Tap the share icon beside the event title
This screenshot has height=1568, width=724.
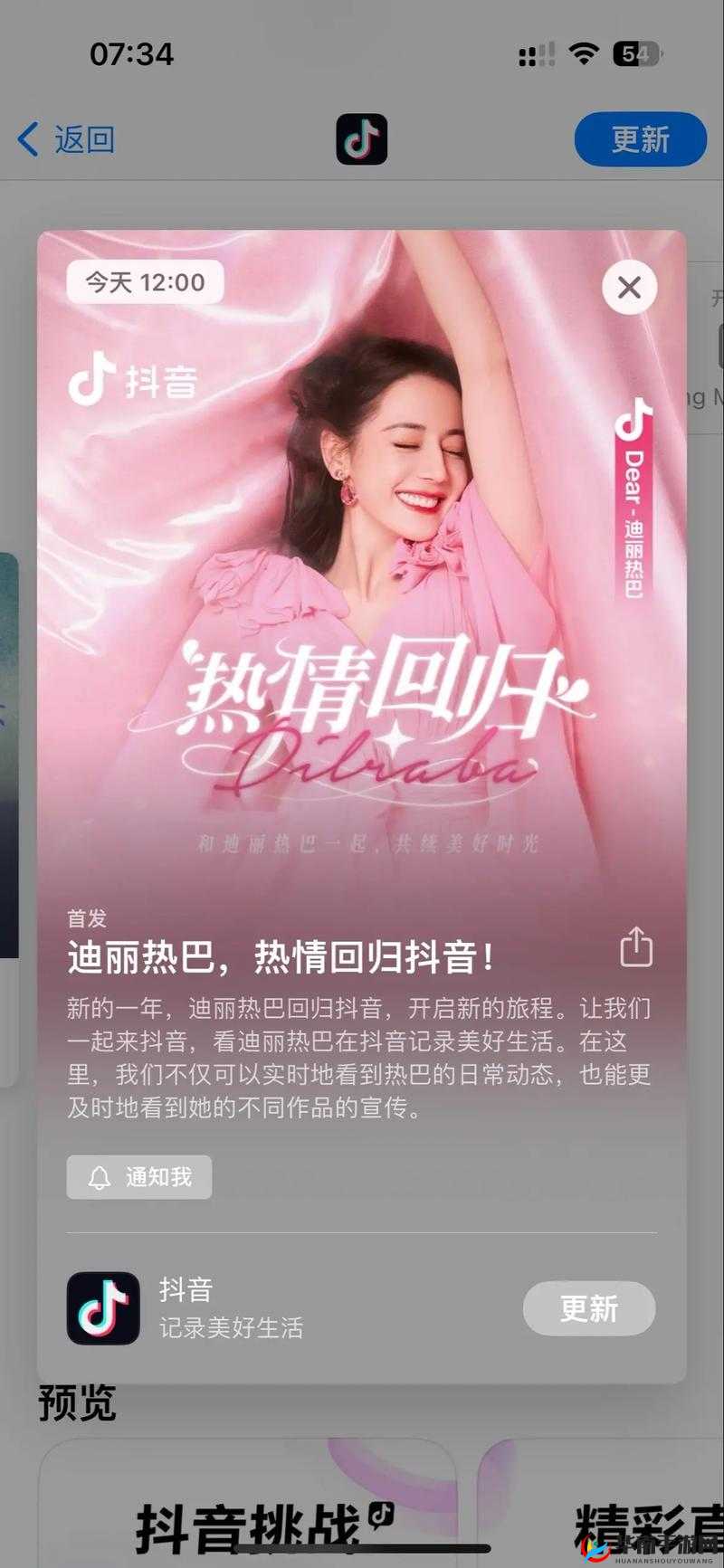(634, 946)
